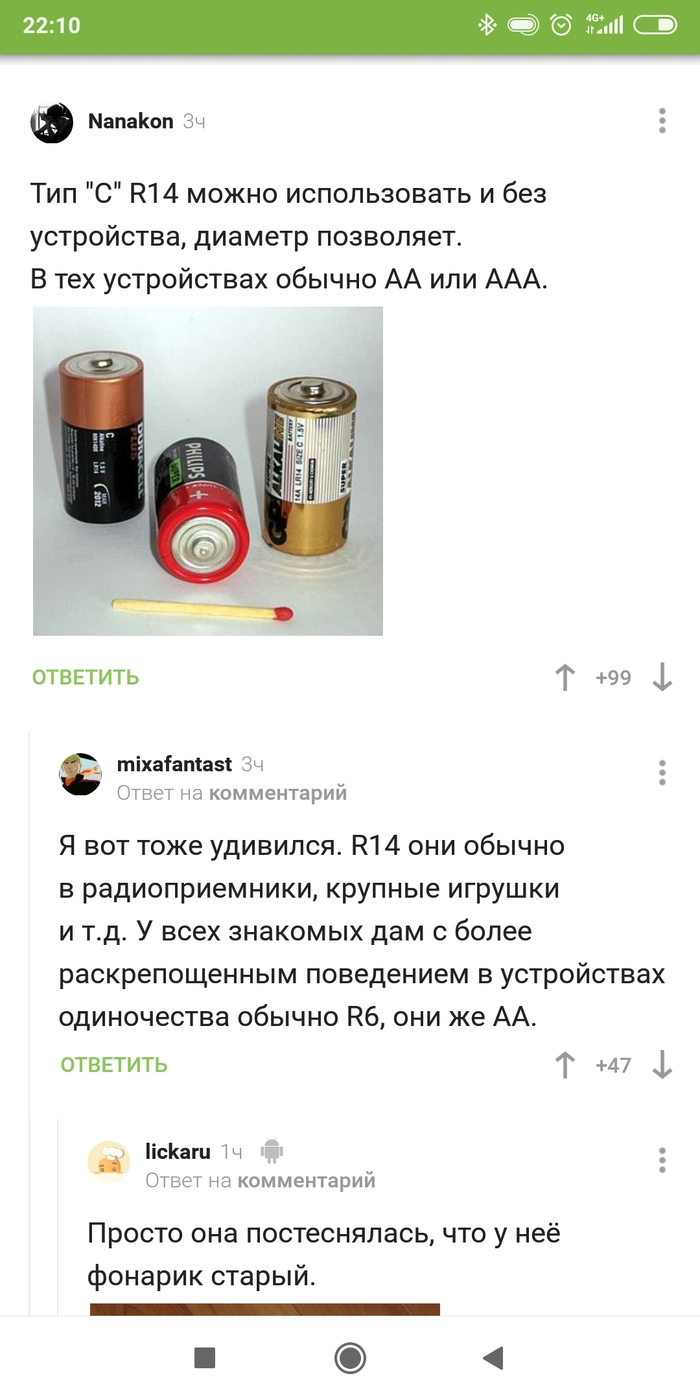
Task: Go back with system back button
Action: [x=492, y=1357]
